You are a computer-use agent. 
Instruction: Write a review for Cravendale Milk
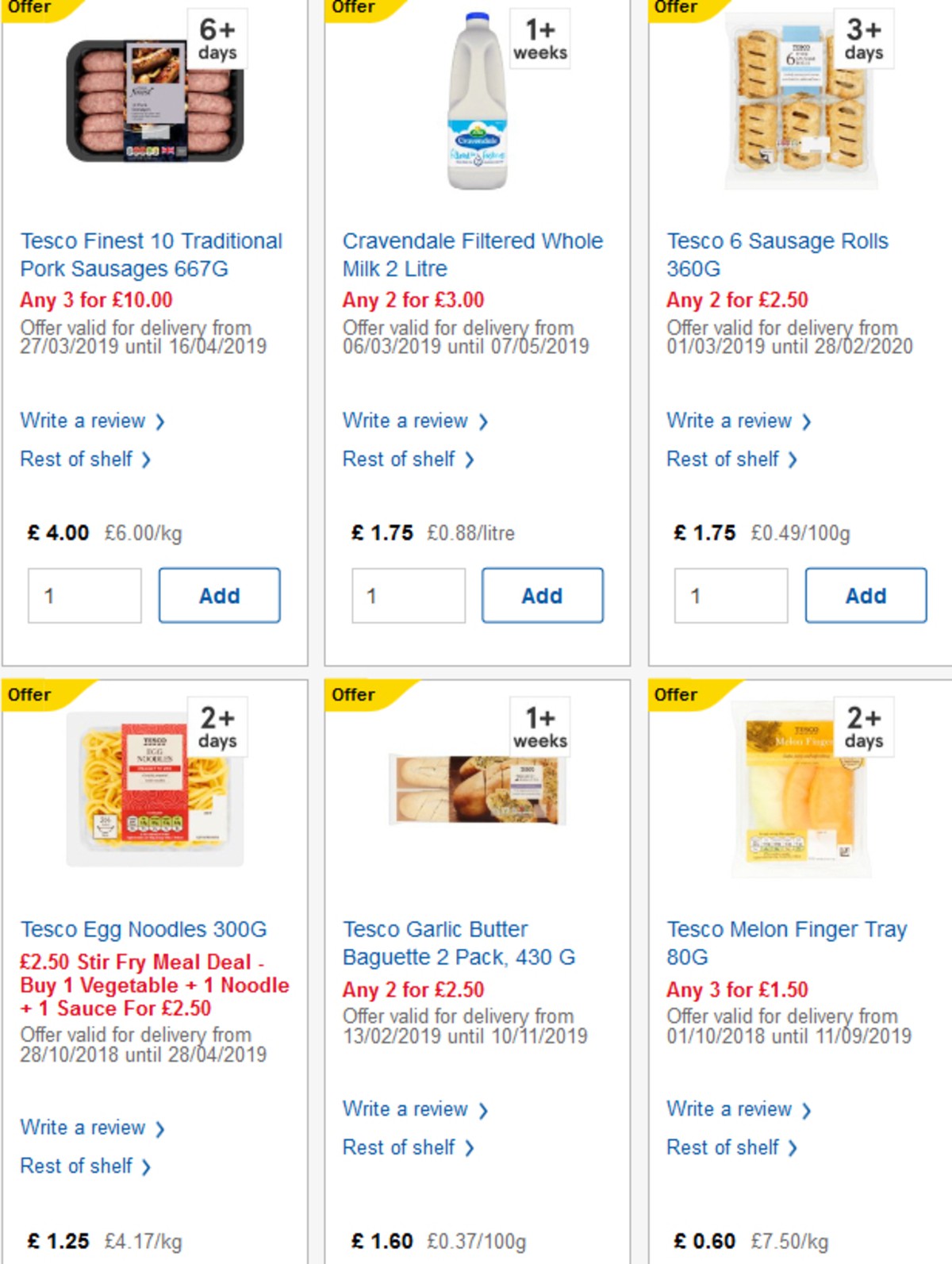pyautogui.click(x=405, y=421)
